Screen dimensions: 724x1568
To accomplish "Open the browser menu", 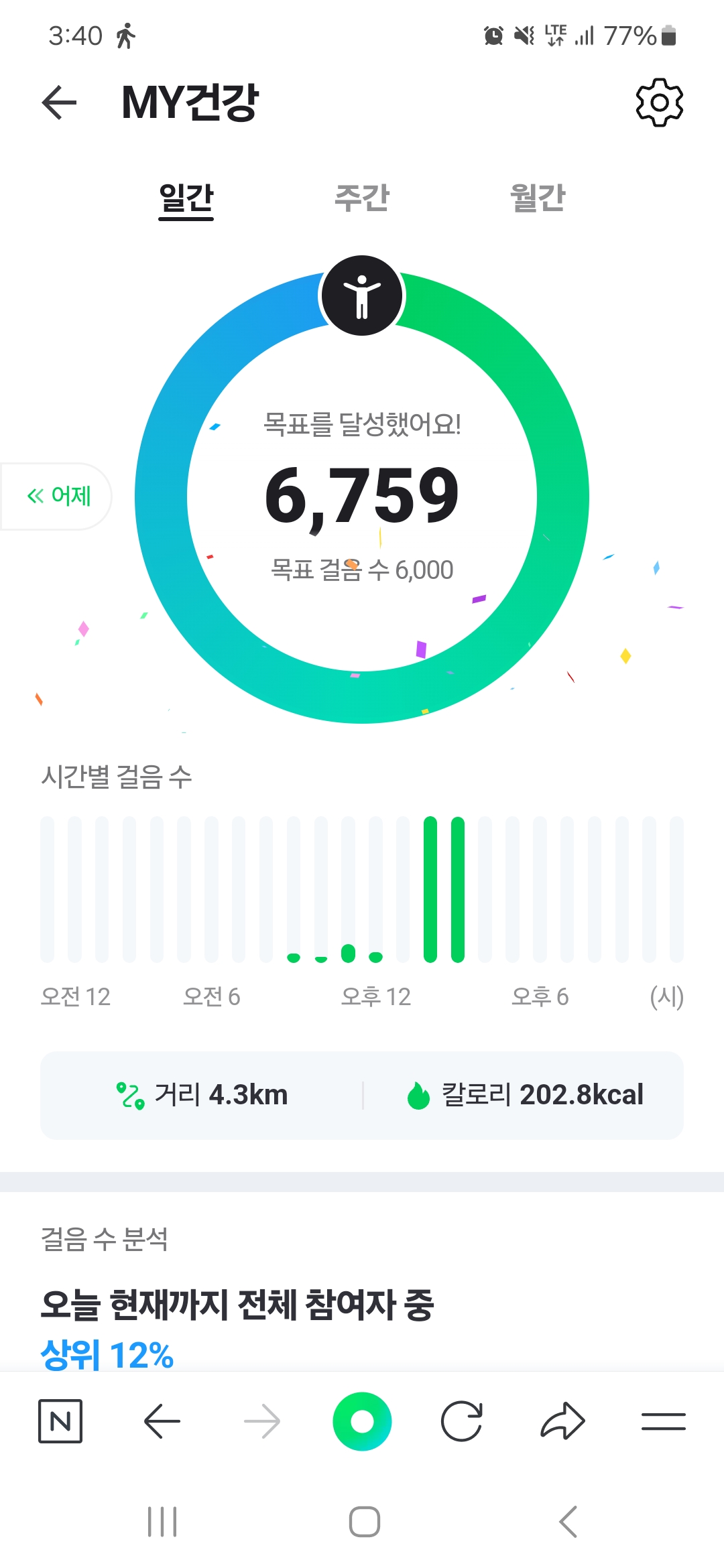I will point(663,1421).
